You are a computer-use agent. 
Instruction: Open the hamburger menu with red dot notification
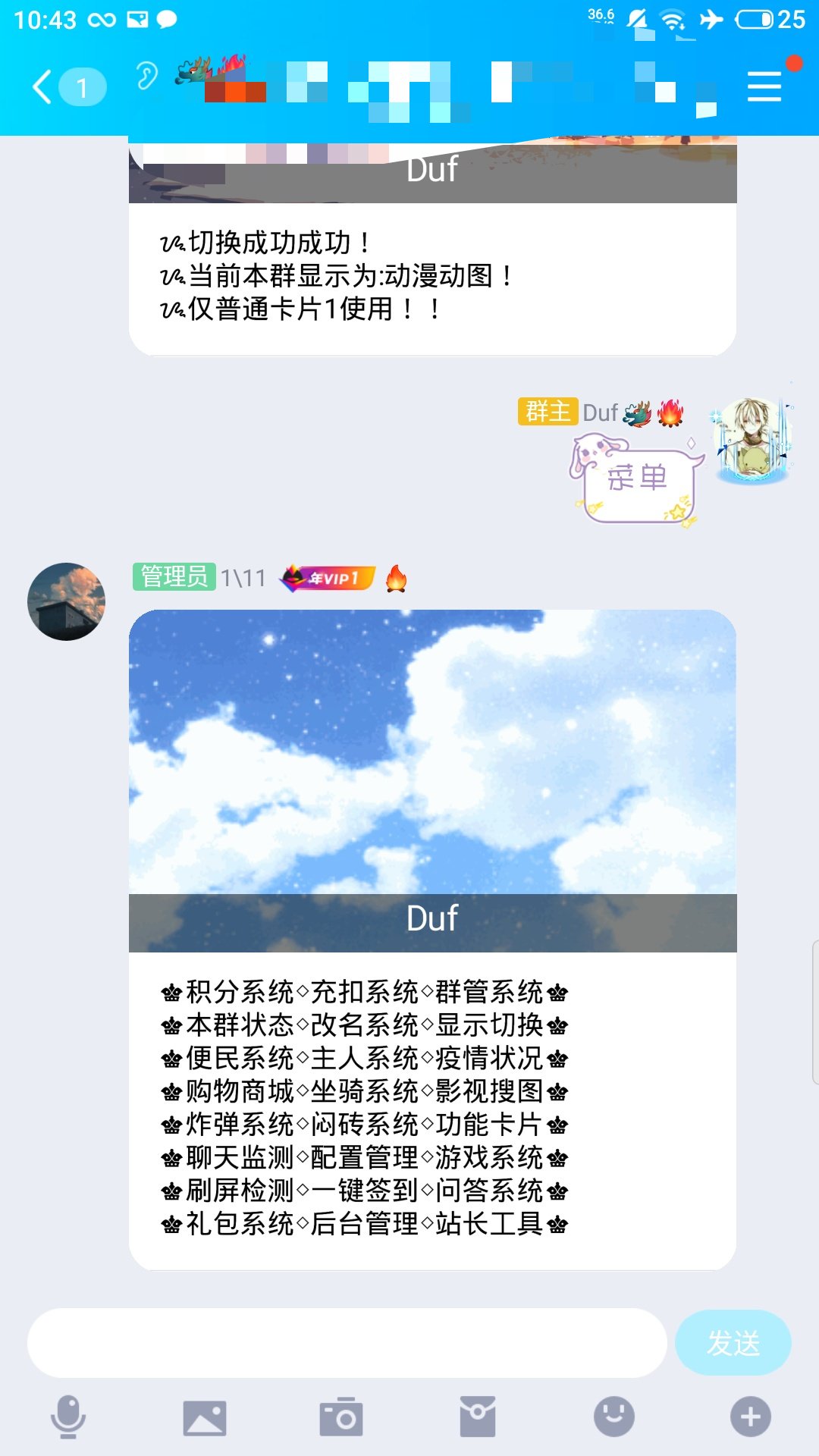764,85
